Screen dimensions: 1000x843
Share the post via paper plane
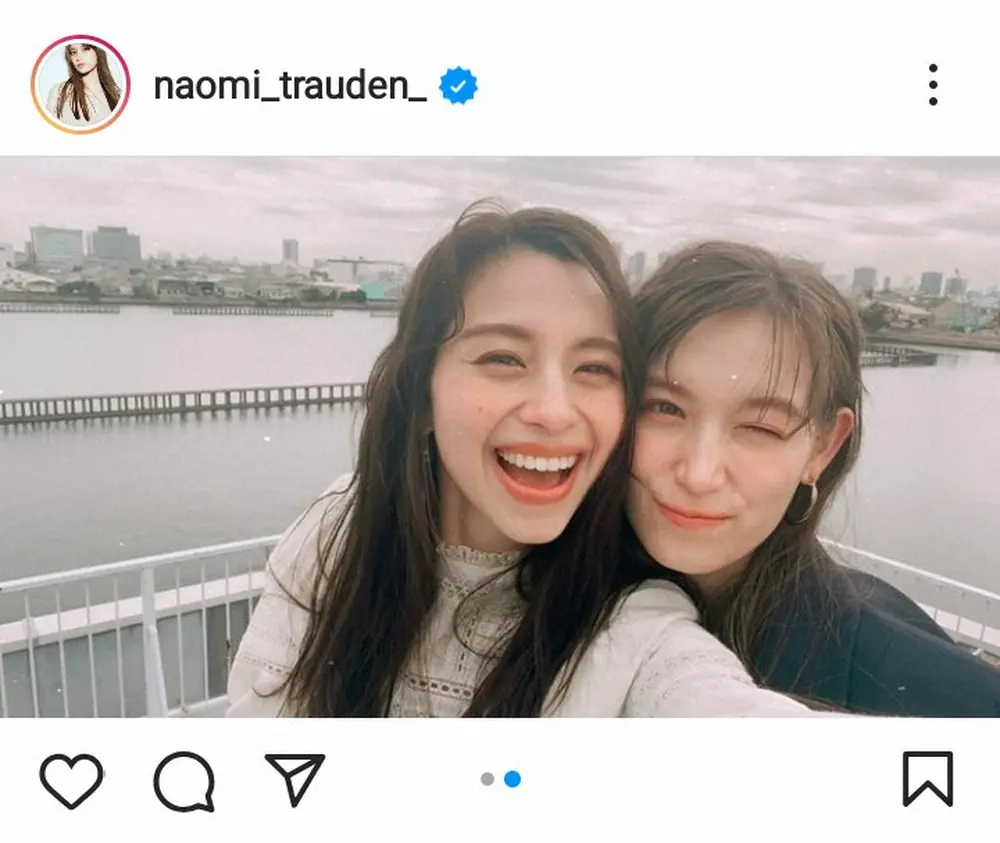(295, 780)
